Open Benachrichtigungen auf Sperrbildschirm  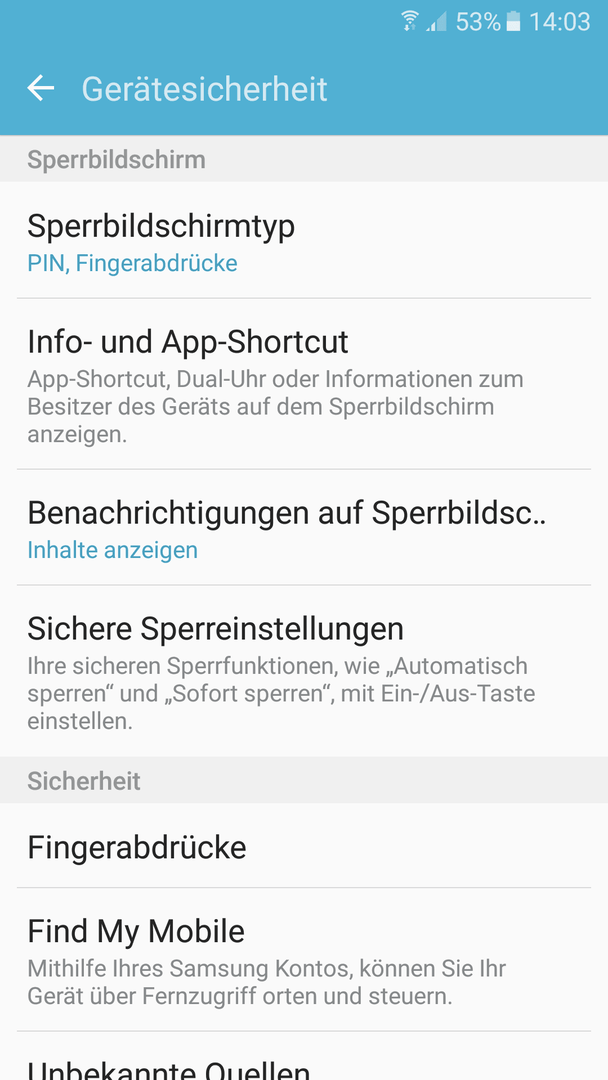304,528
